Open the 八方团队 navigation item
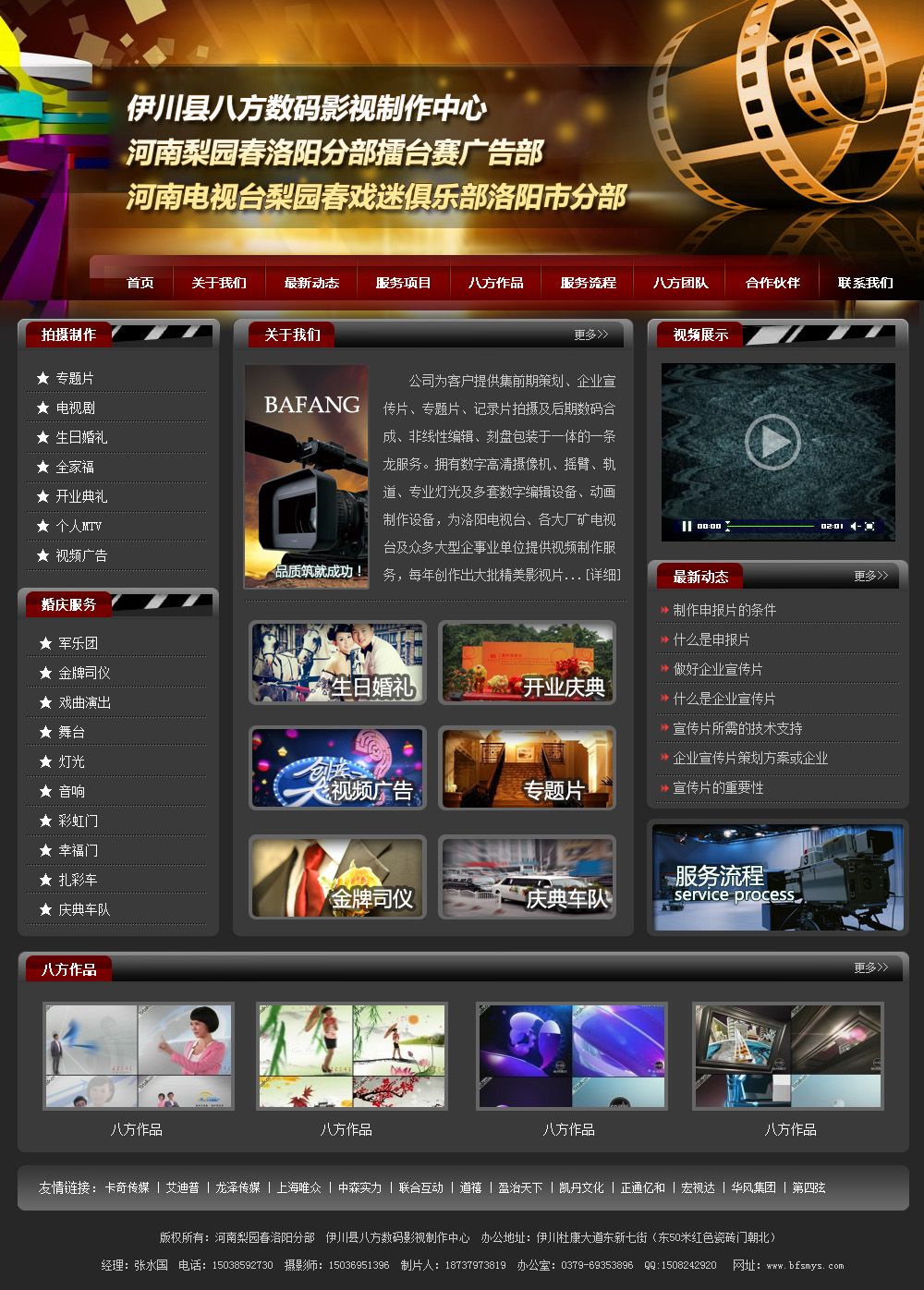924x1290 pixels. (681, 283)
